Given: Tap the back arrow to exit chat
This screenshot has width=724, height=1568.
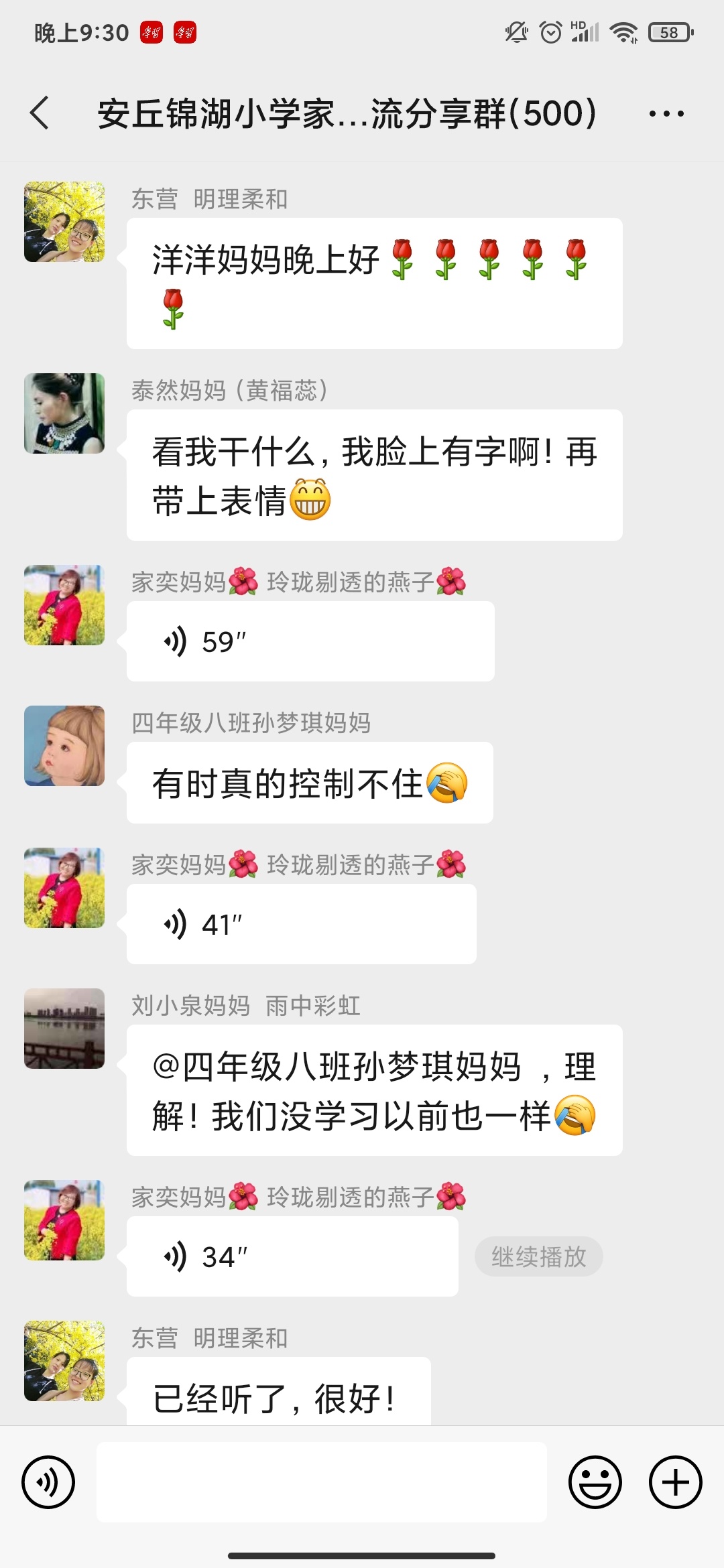Looking at the screenshot, I should 38,113.
